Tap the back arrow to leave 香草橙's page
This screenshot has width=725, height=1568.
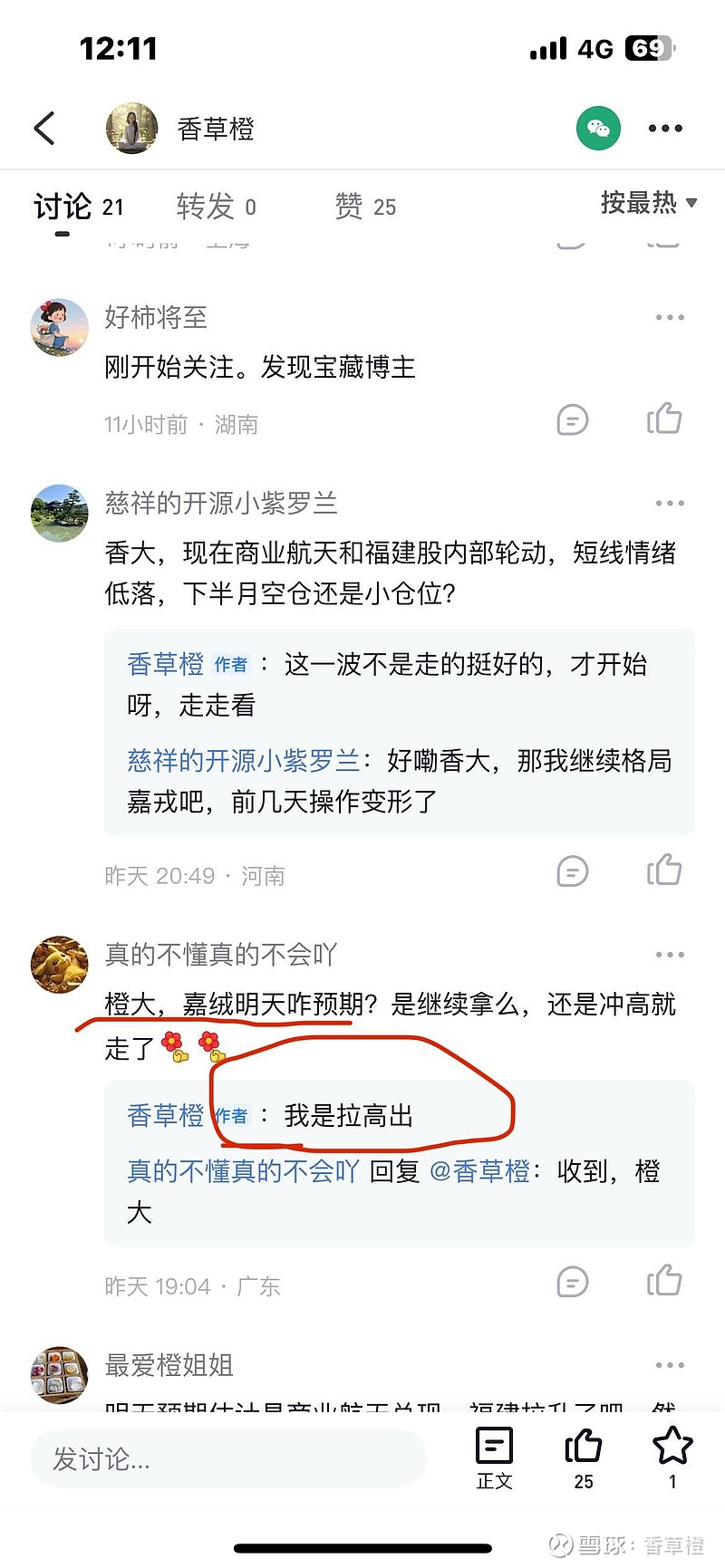tap(45, 128)
